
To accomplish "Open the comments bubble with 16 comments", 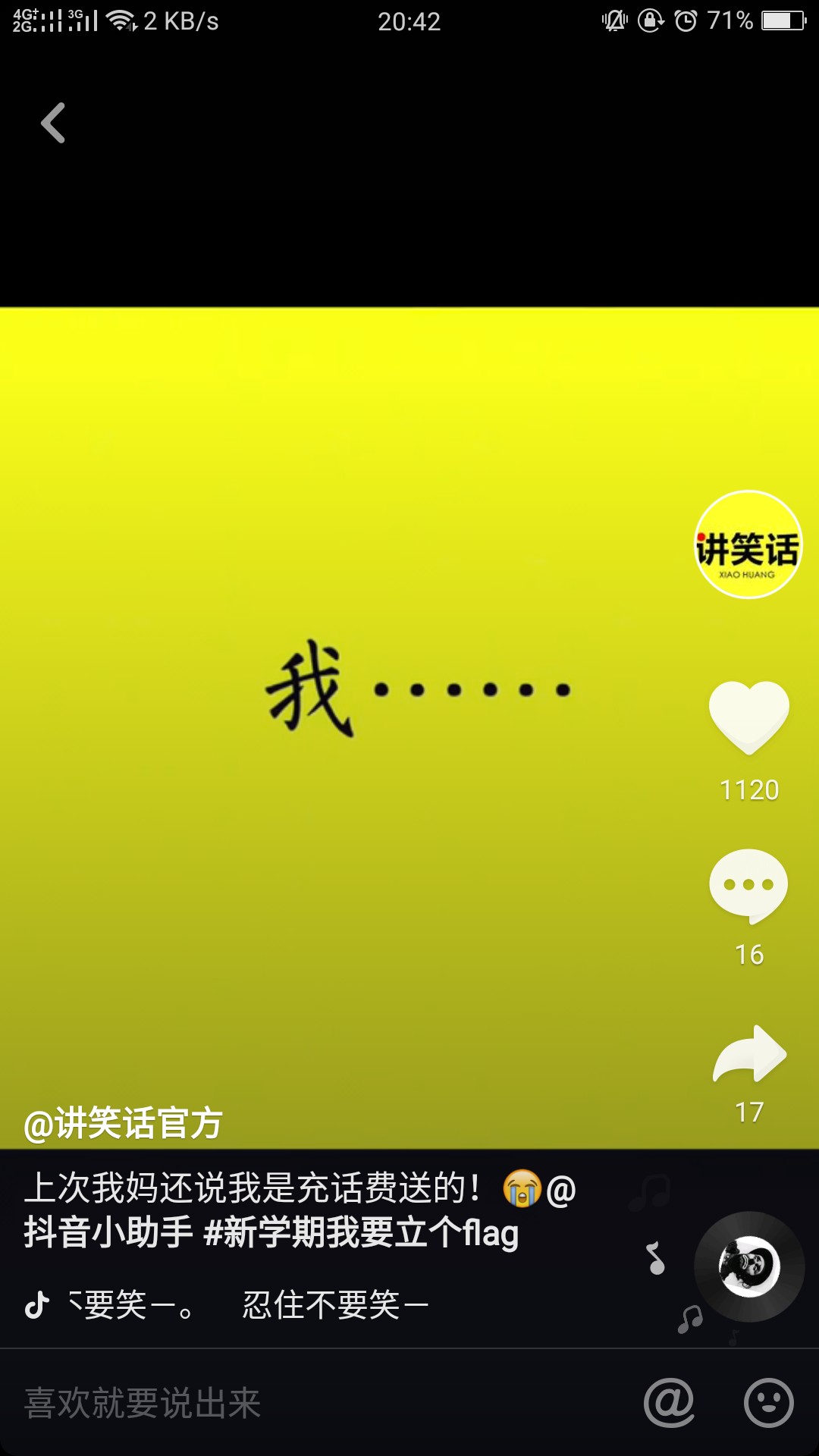I will 748,886.
